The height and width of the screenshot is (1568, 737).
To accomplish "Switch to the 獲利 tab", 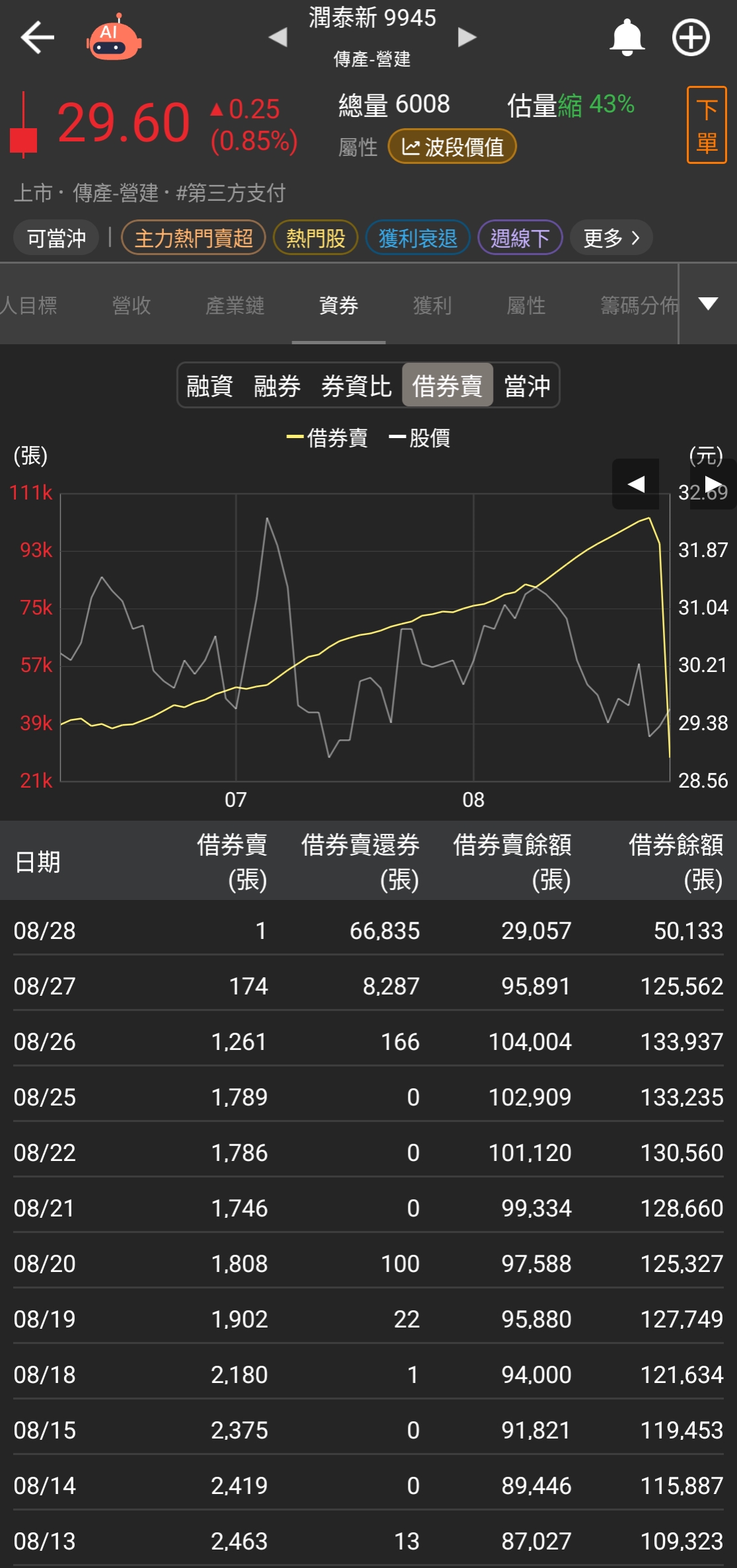I will [432, 305].
